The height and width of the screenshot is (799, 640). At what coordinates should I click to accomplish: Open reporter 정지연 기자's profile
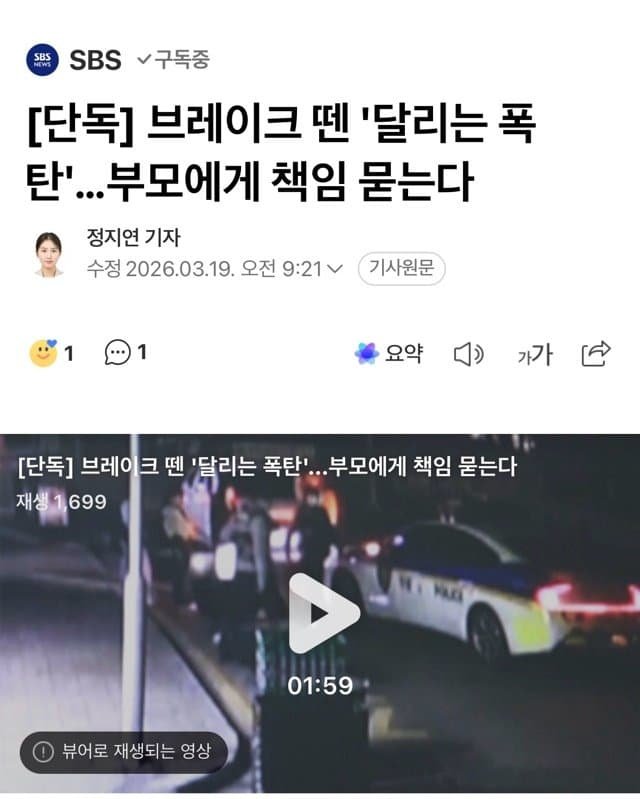pos(134,239)
